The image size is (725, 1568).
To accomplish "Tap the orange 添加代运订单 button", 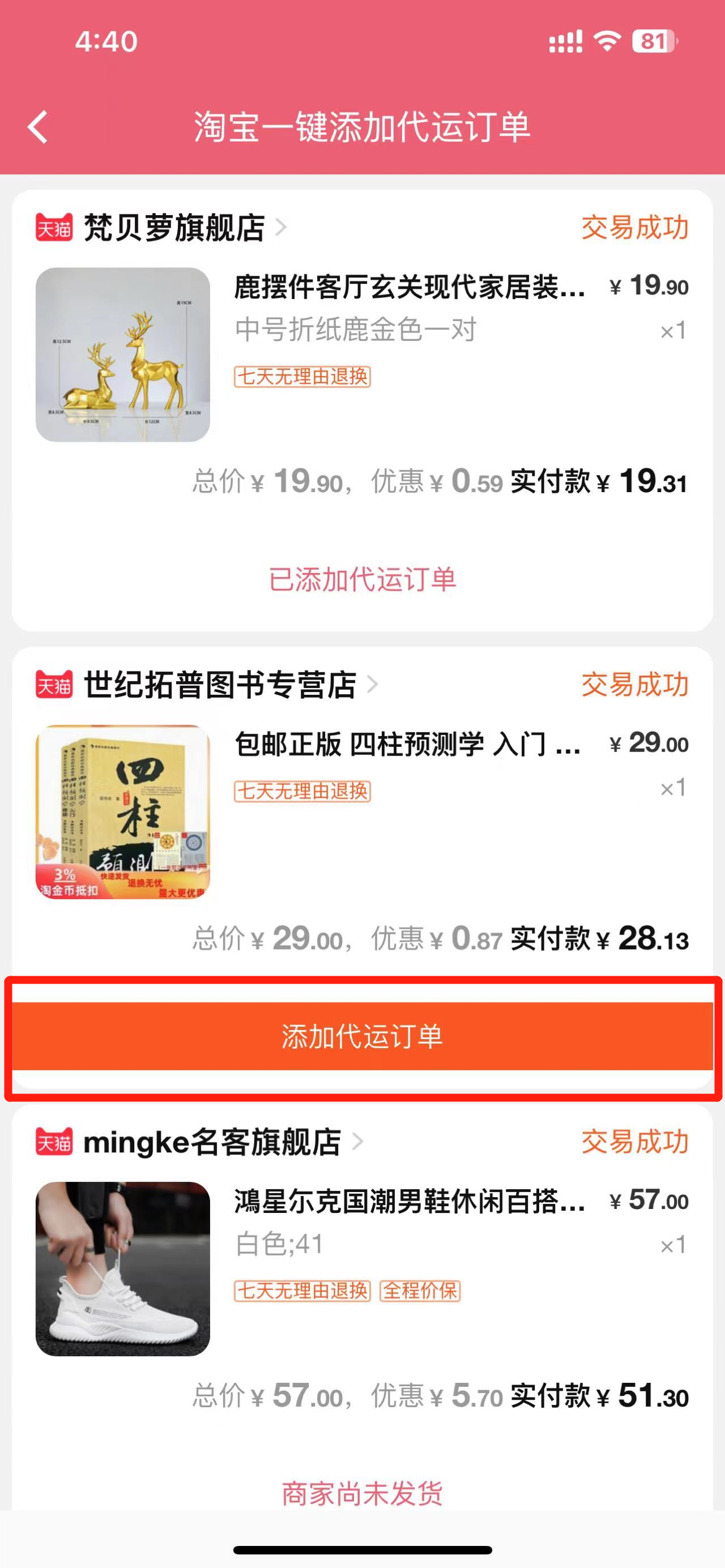I will (362, 1036).
